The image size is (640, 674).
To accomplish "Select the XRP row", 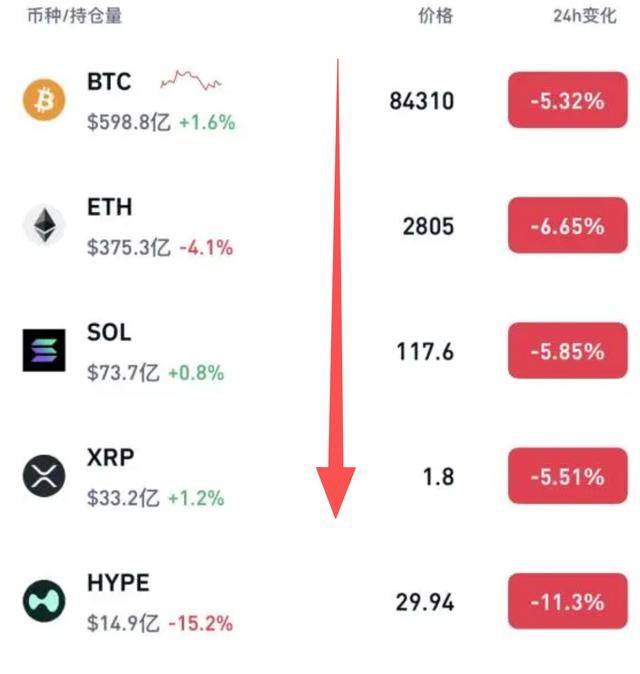I will (110, 458).
